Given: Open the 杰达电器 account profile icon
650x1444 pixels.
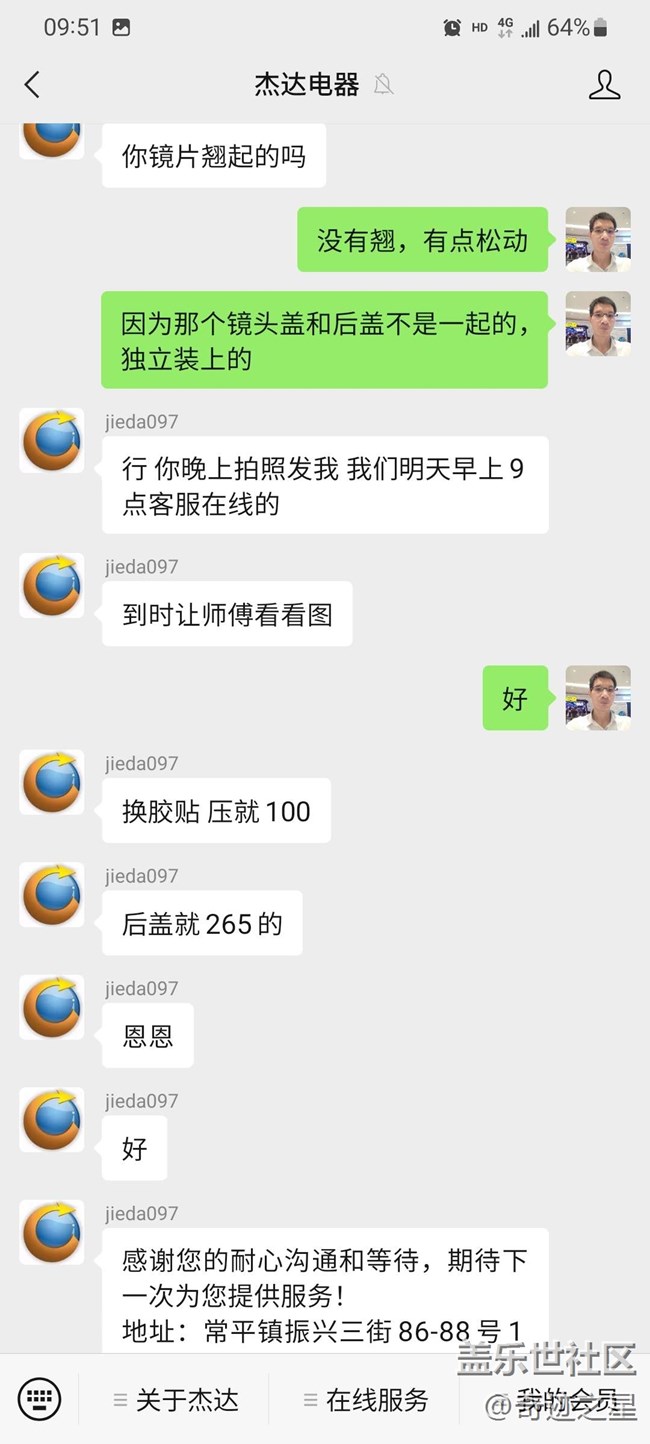Looking at the screenshot, I should pyautogui.click(x=604, y=85).
